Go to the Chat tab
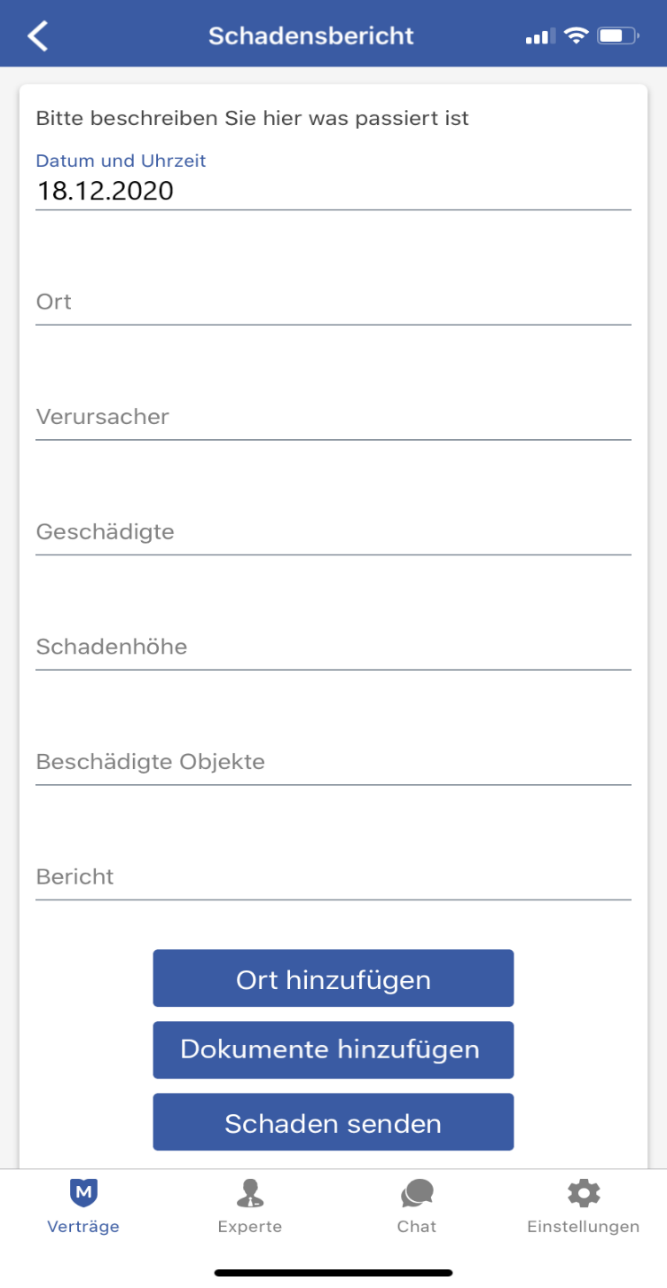 pos(417,1206)
